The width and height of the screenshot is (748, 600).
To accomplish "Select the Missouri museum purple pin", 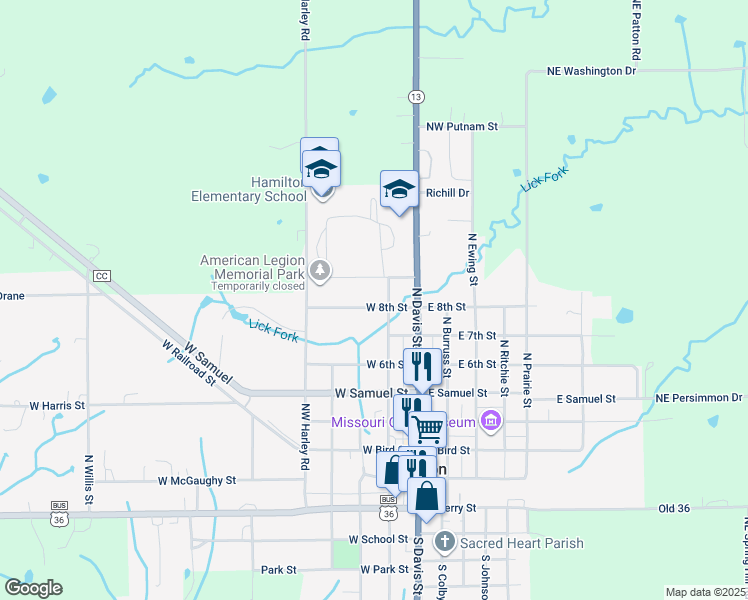I will pyautogui.click(x=491, y=422).
